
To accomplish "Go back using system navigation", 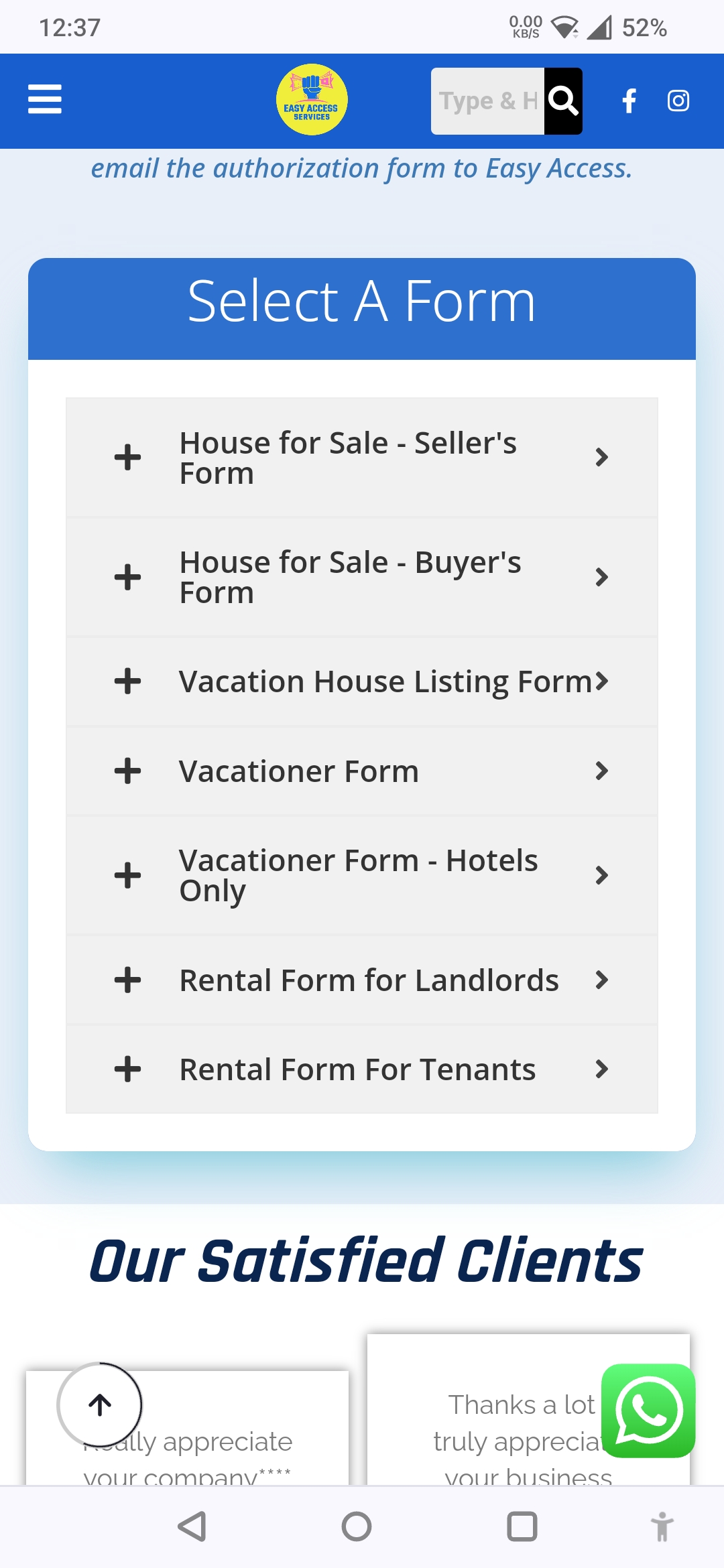I will point(192,1527).
